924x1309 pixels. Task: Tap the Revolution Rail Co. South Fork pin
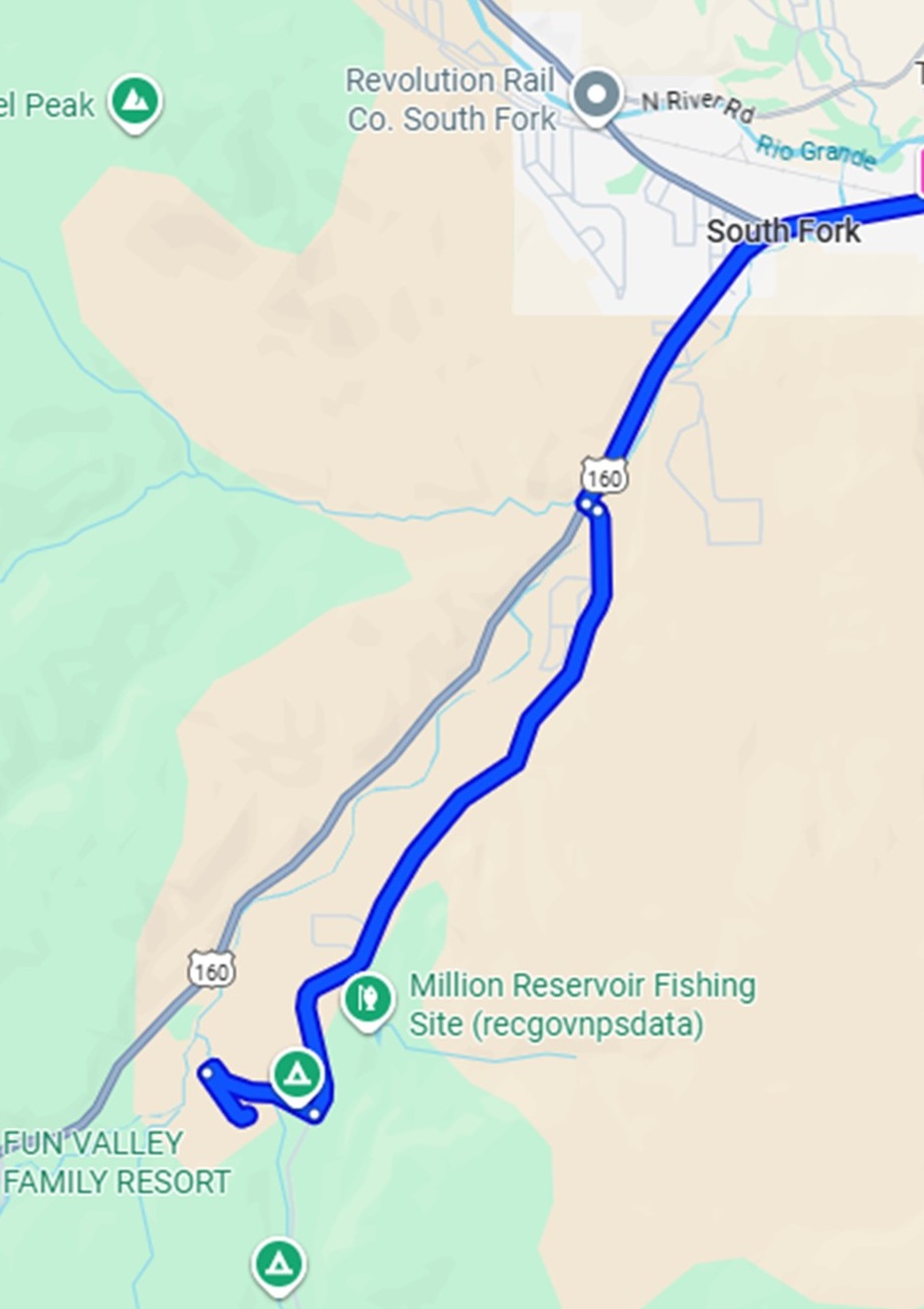(596, 96)
